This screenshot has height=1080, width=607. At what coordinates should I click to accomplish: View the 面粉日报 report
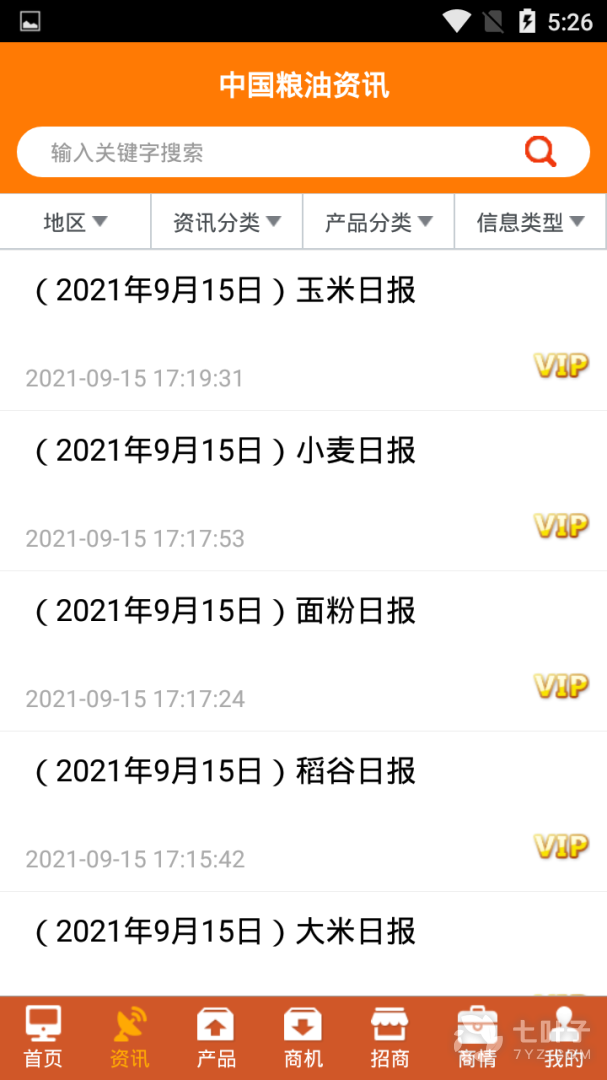point(225,611)
